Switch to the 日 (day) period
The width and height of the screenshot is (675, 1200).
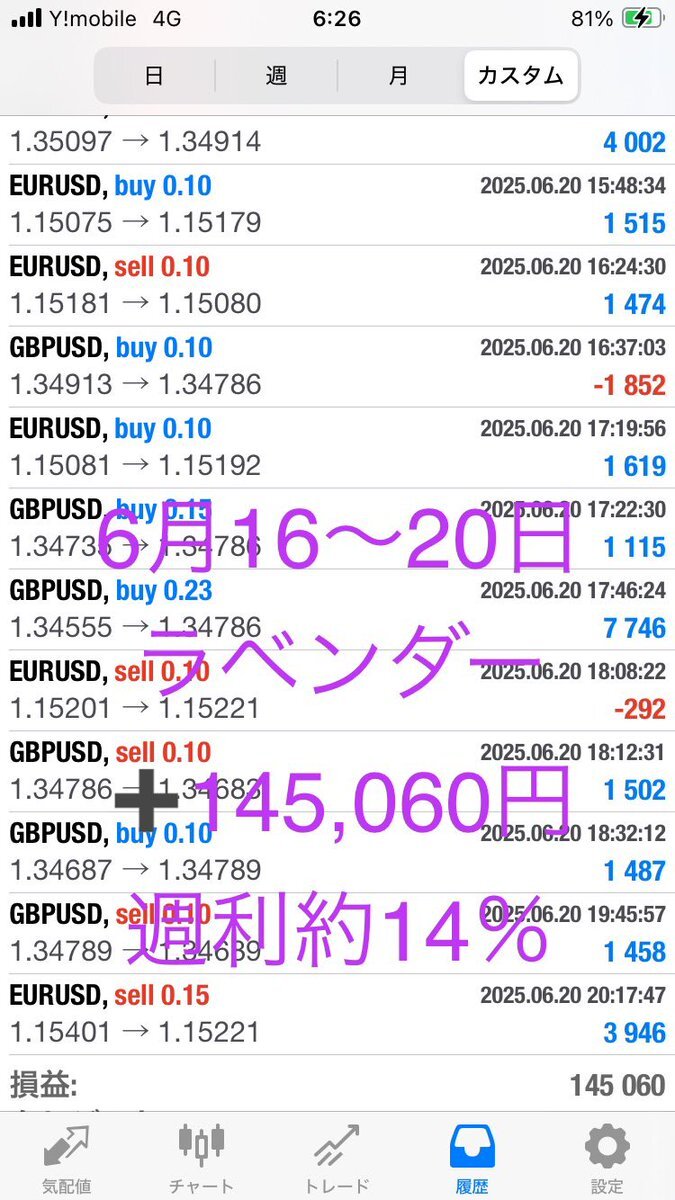pos(154,76)
